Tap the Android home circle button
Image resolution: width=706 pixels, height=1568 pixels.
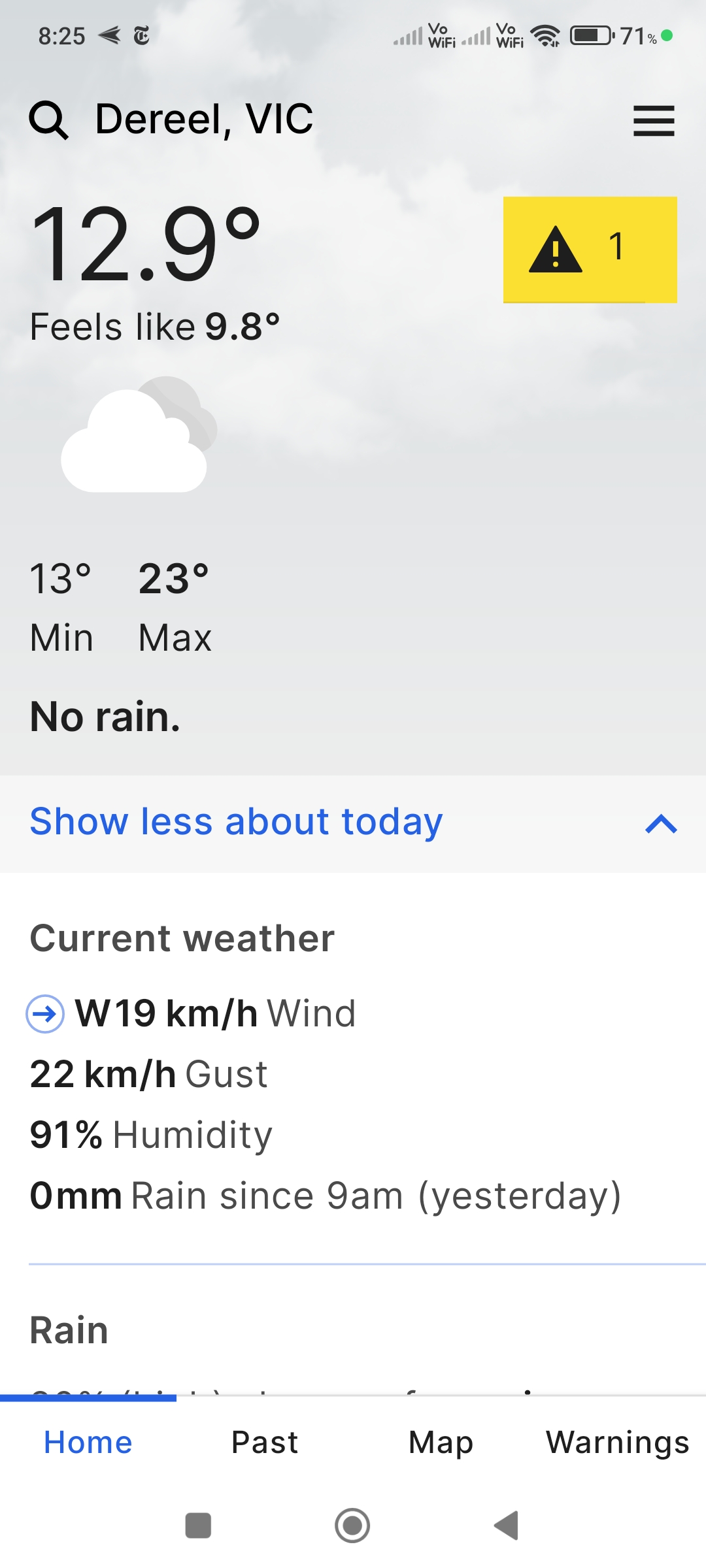(x=352, y=1525)
